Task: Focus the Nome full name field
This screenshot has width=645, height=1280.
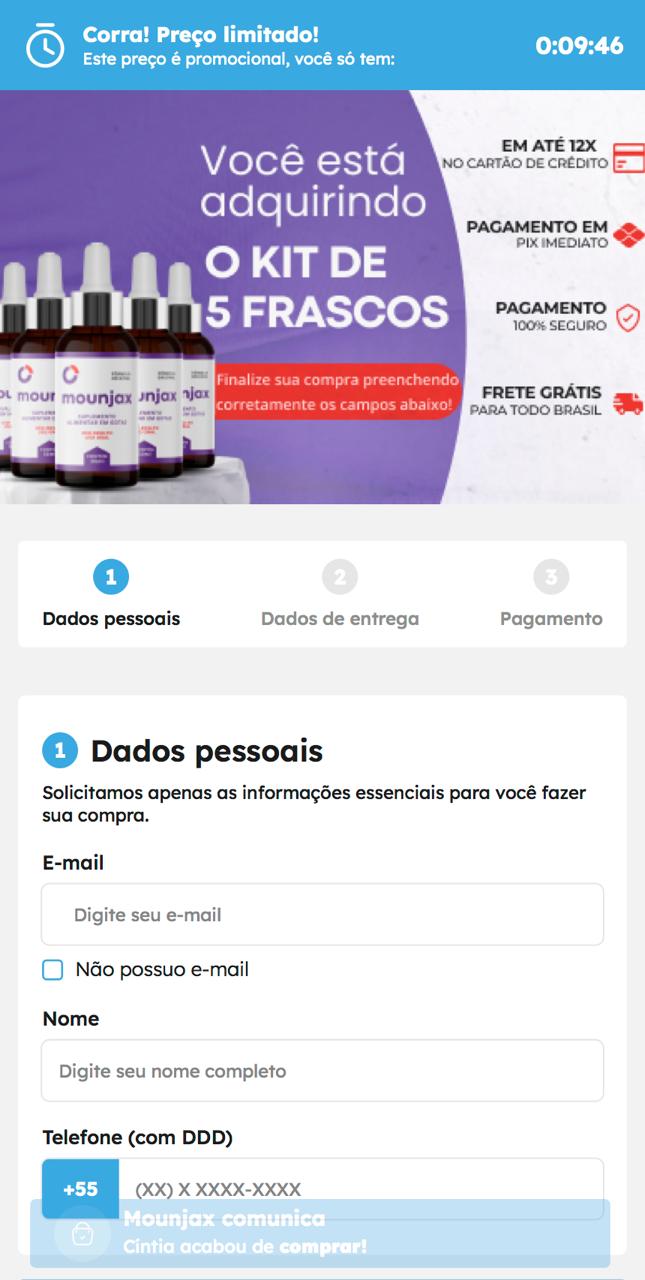Action: [x=322, y=1070]
